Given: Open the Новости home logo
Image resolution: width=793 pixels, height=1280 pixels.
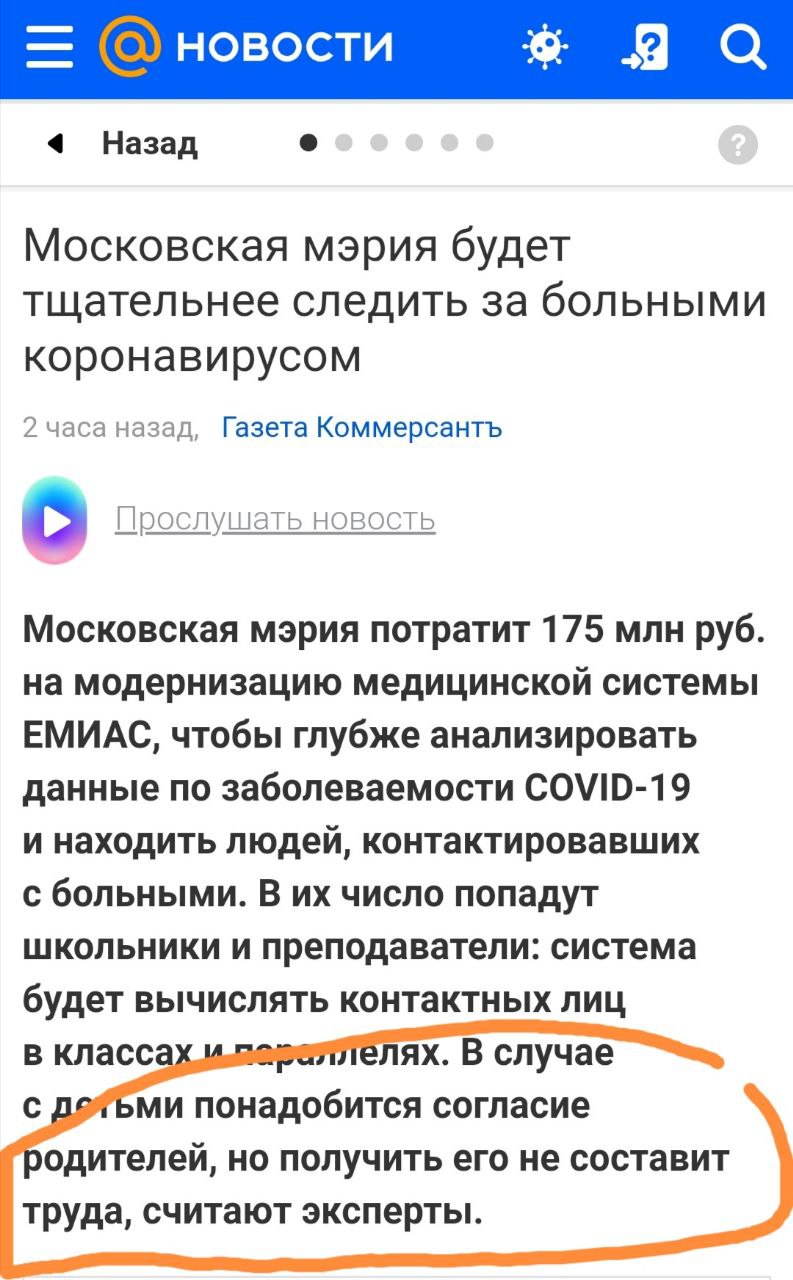Looking at the screenshot, I should (245, 47).
